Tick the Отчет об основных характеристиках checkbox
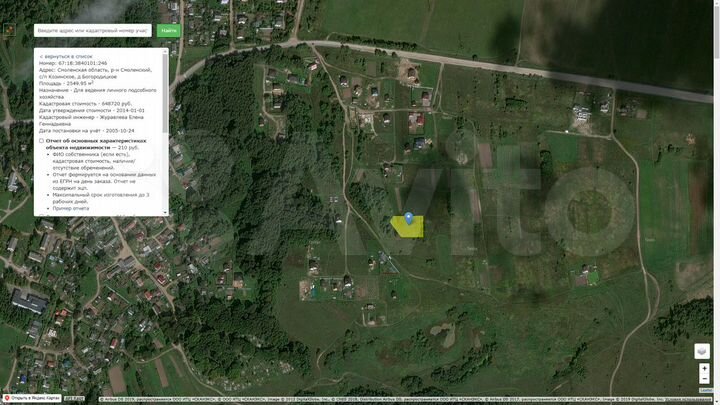 (x=42, y=141)
